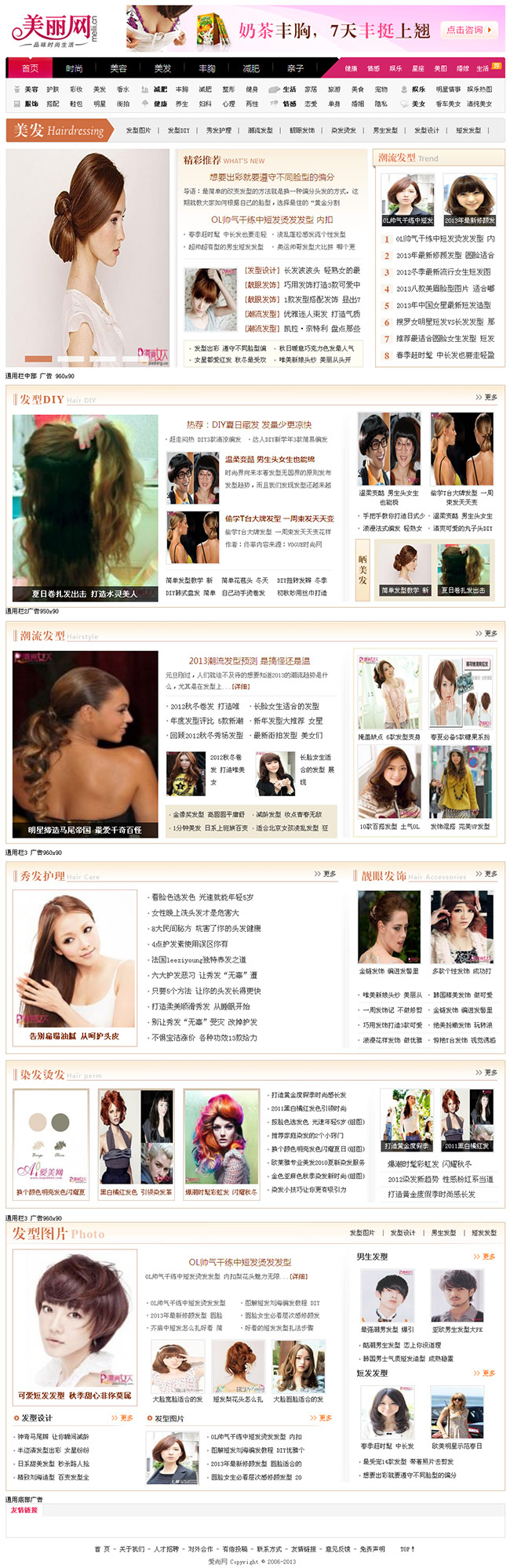This screenshot has height=1568, width=510.
Task: Open 发型DIY in hairdressing submenu
Action: 179,130
